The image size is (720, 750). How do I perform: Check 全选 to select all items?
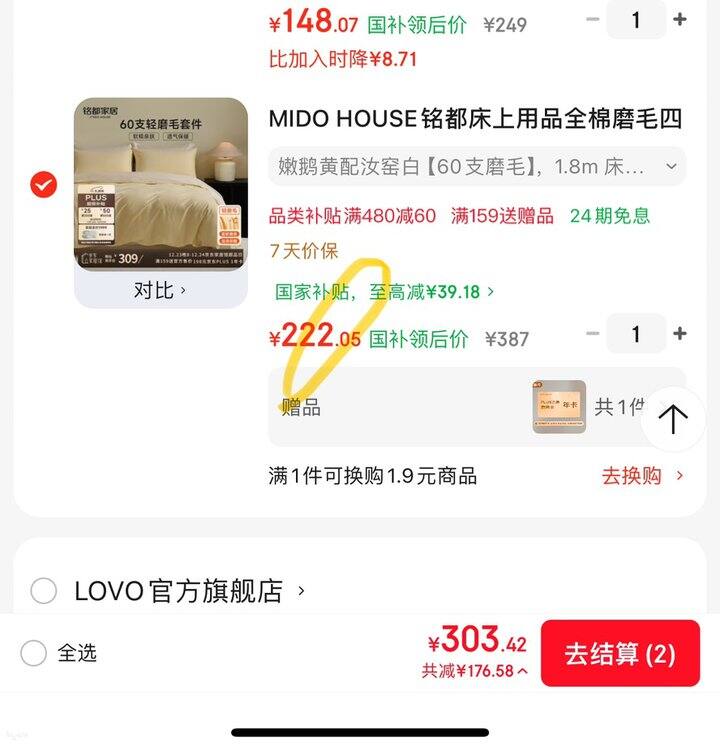[x=34, y=653]
